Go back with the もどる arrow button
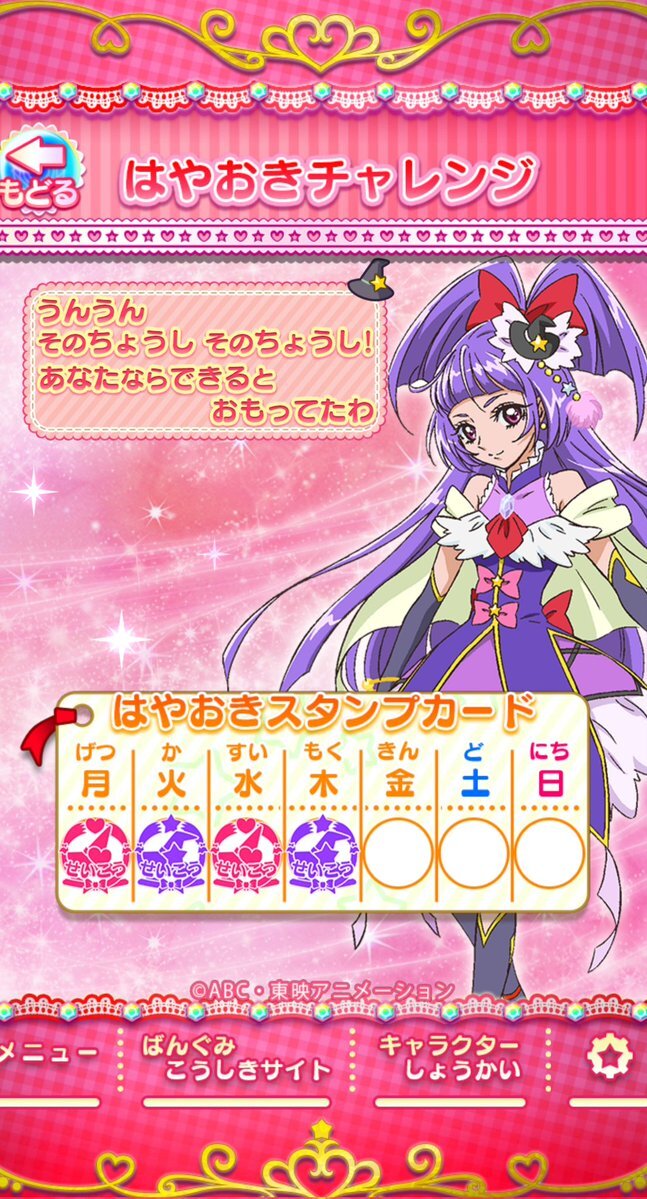The width and height of the screenshot is (647, 1199). point(40,173)
